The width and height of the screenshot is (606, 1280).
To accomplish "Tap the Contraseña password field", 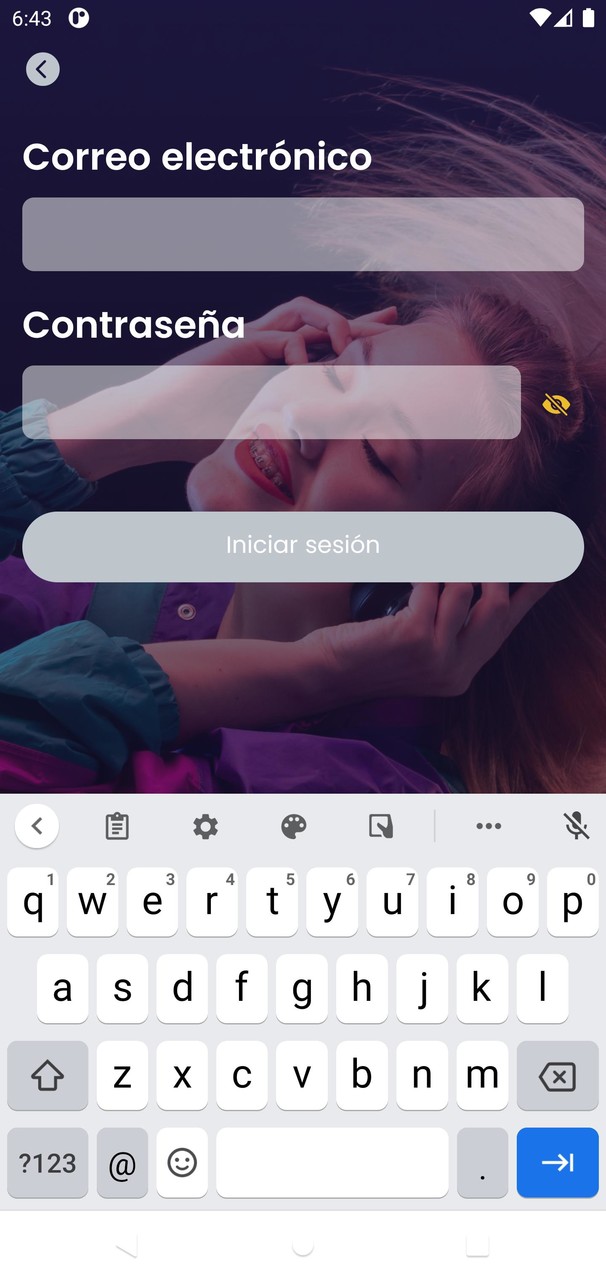I will pyautogui.click(x=271, y=402).
